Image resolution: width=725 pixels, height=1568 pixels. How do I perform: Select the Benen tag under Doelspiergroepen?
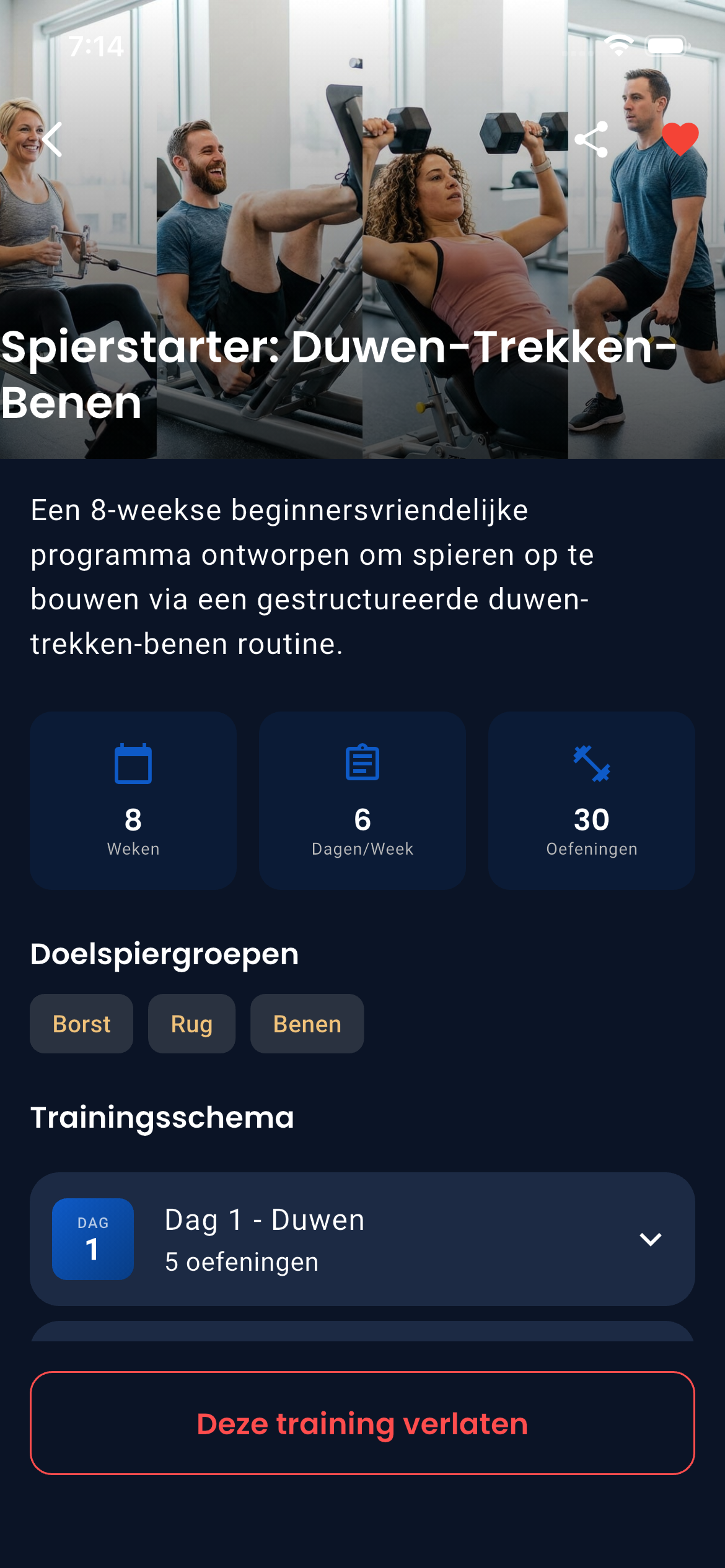click(x=306, y=1024)
